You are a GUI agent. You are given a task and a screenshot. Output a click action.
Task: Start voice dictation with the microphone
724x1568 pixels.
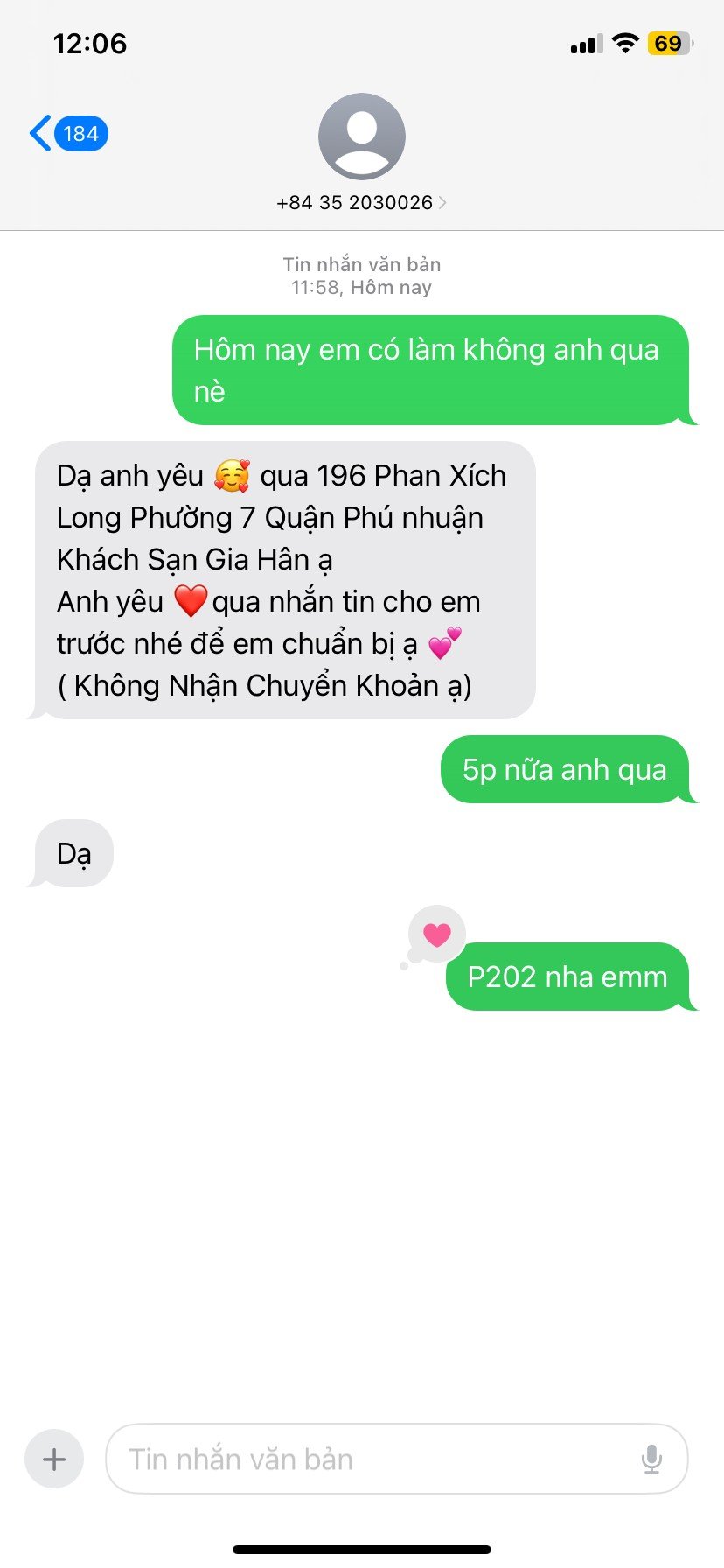pos(651,1459)
